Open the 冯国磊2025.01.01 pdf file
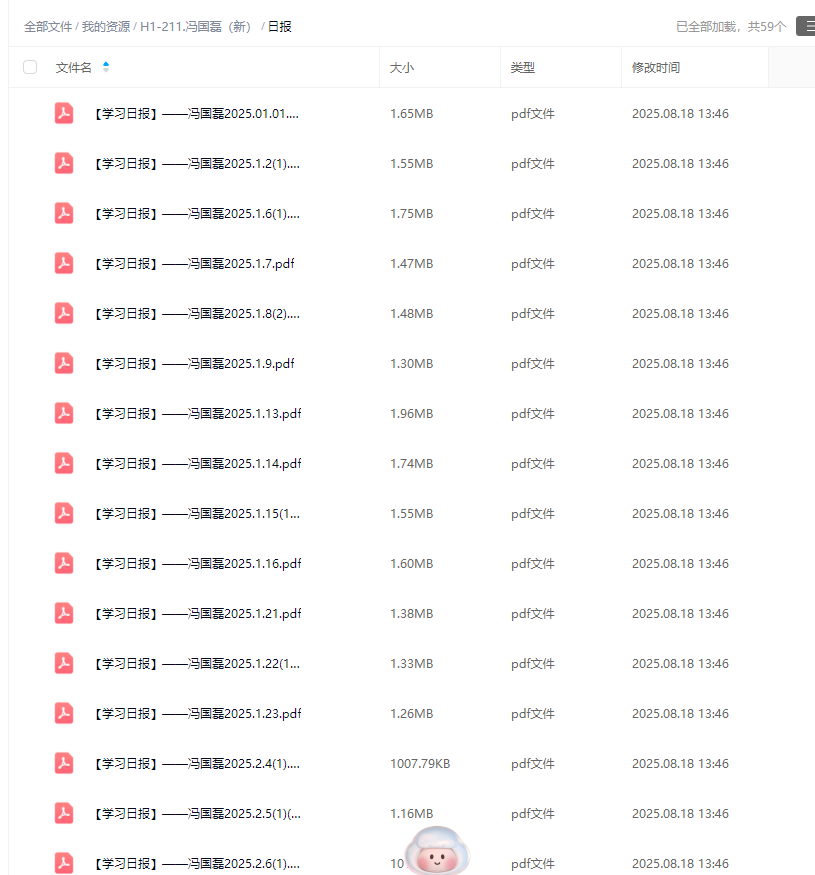 (x=196, y=114)
